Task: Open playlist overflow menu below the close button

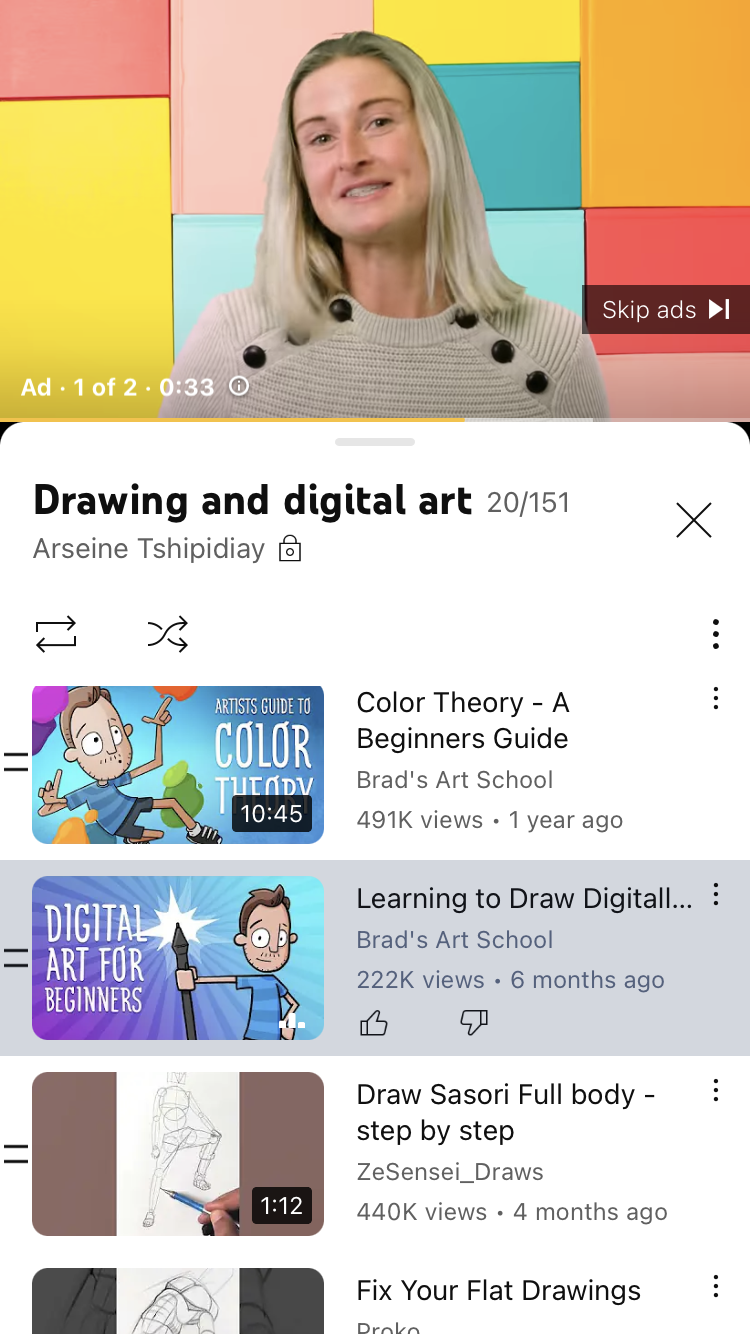Action: tap(715, 634)
